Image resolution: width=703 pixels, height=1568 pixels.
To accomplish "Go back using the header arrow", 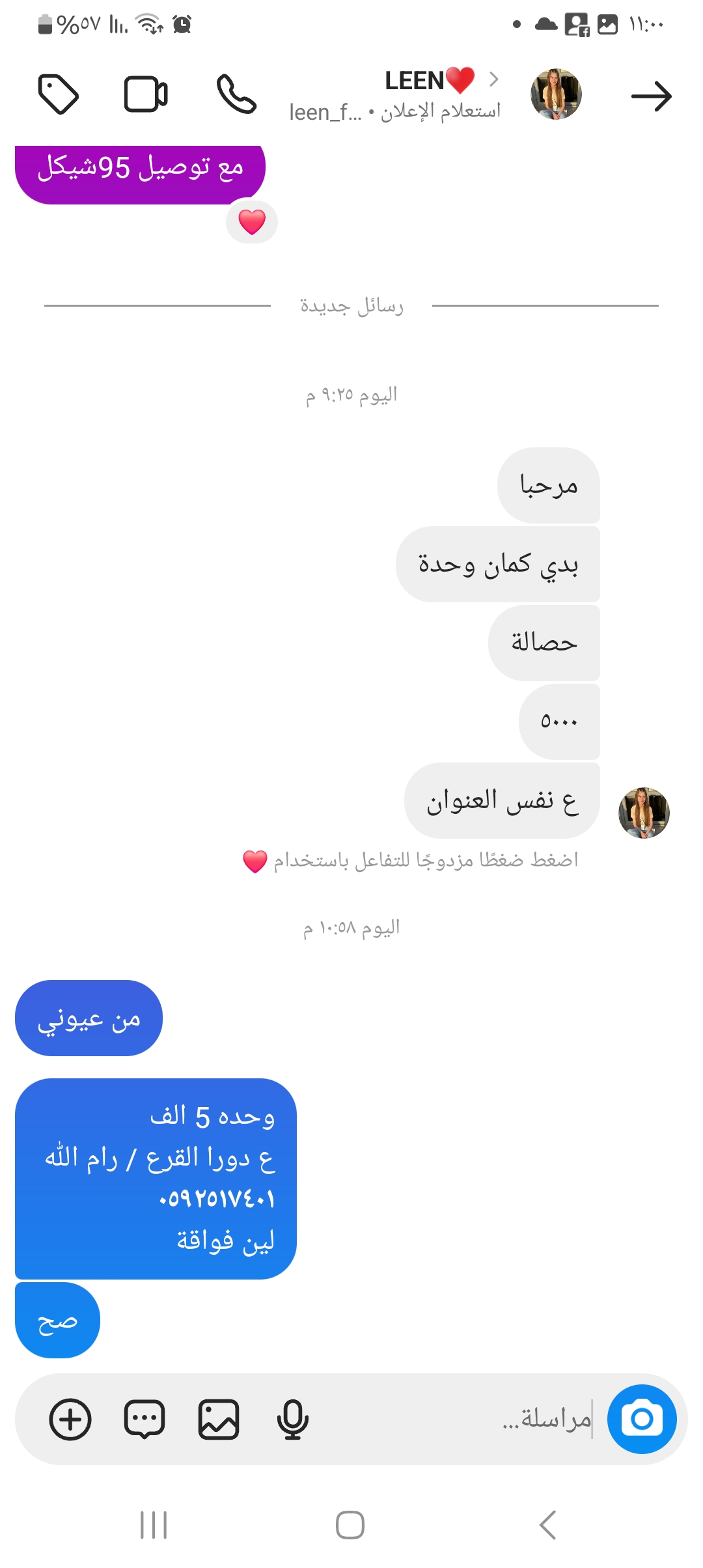I will pos(651,96).
